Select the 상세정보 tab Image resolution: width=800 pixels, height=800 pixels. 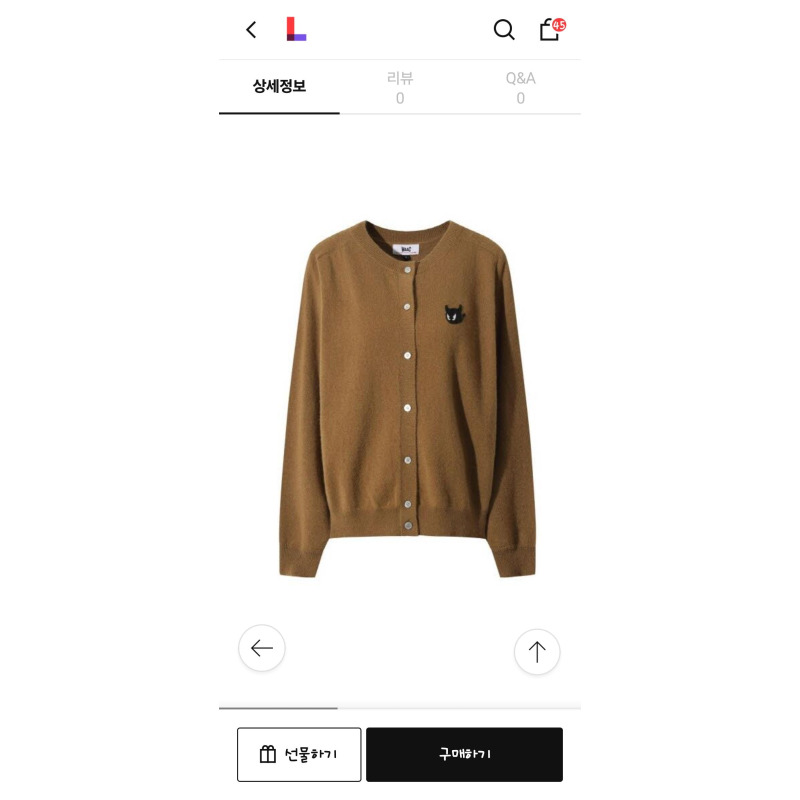tap(279, 86)
